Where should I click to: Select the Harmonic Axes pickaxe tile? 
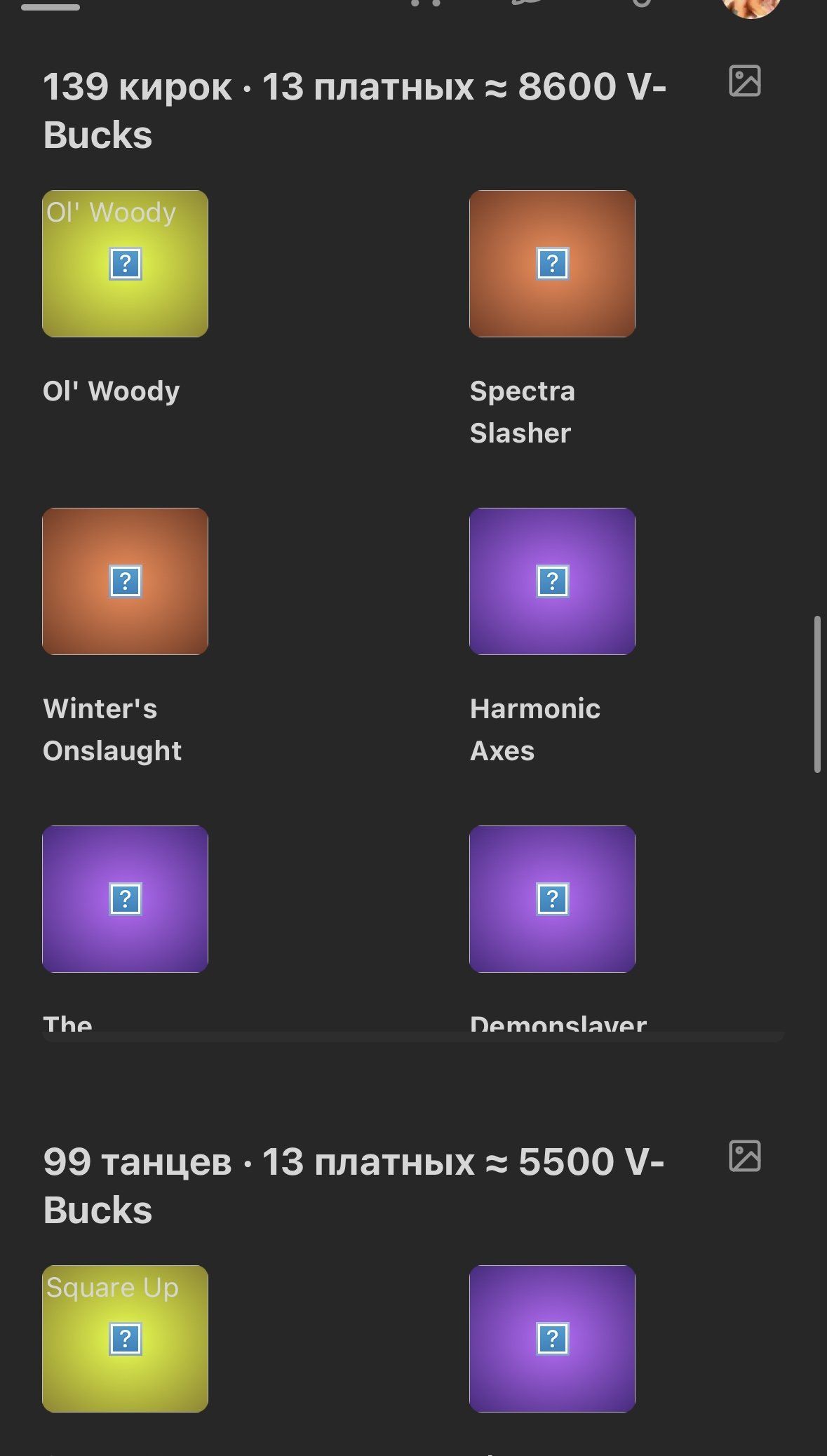[x=552, y=581]
